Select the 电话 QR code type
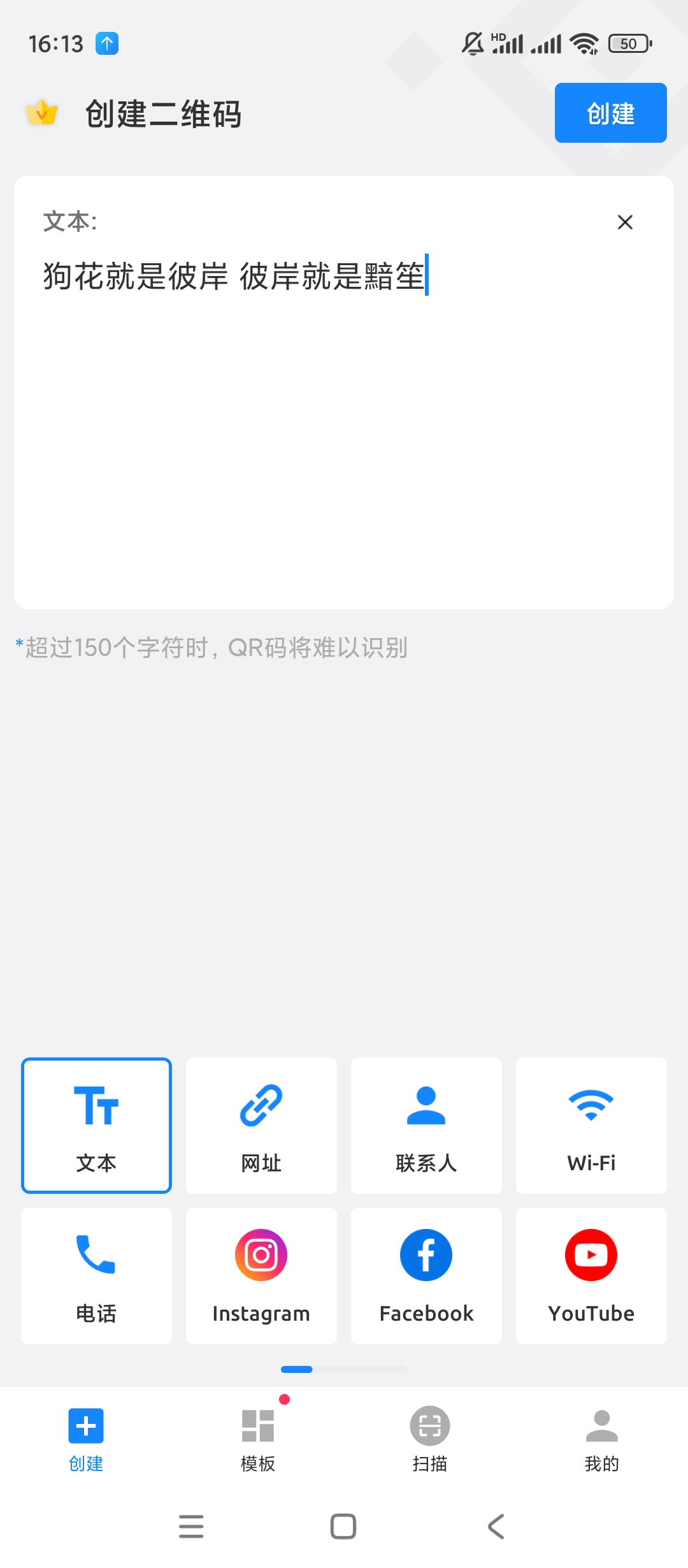688x1568 pixels. coord(96,1275)
